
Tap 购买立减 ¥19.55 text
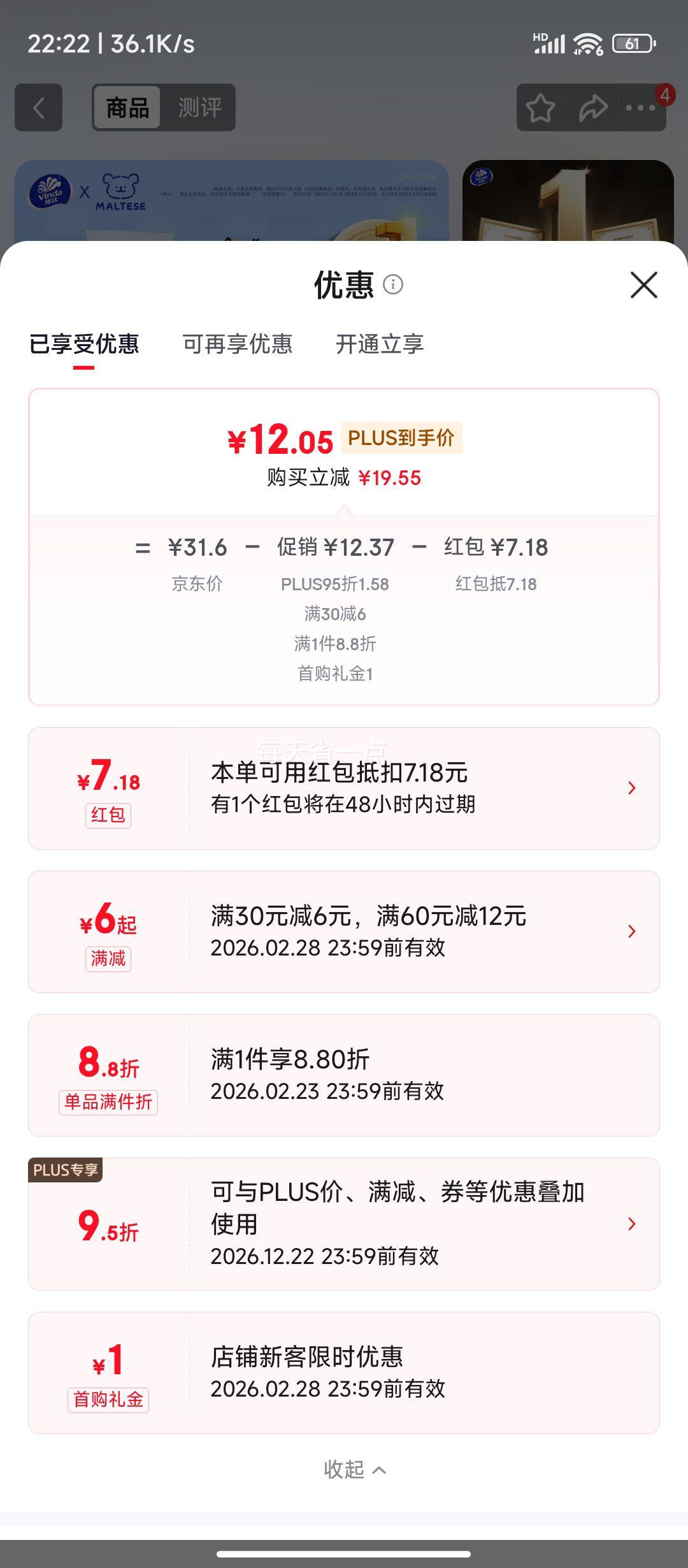pos(344,478)
